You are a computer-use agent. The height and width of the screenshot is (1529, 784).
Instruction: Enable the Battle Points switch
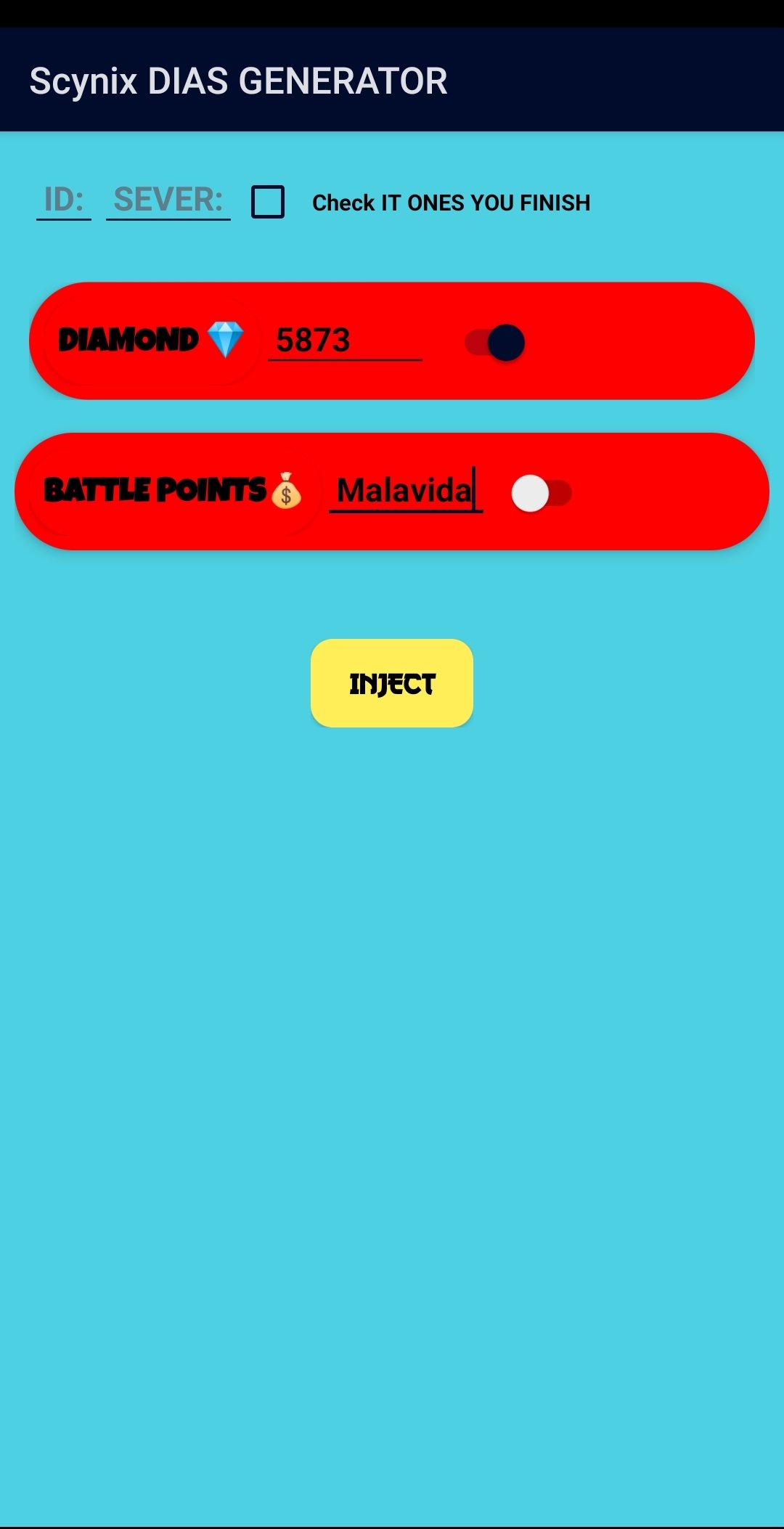(x=542, y=494)
